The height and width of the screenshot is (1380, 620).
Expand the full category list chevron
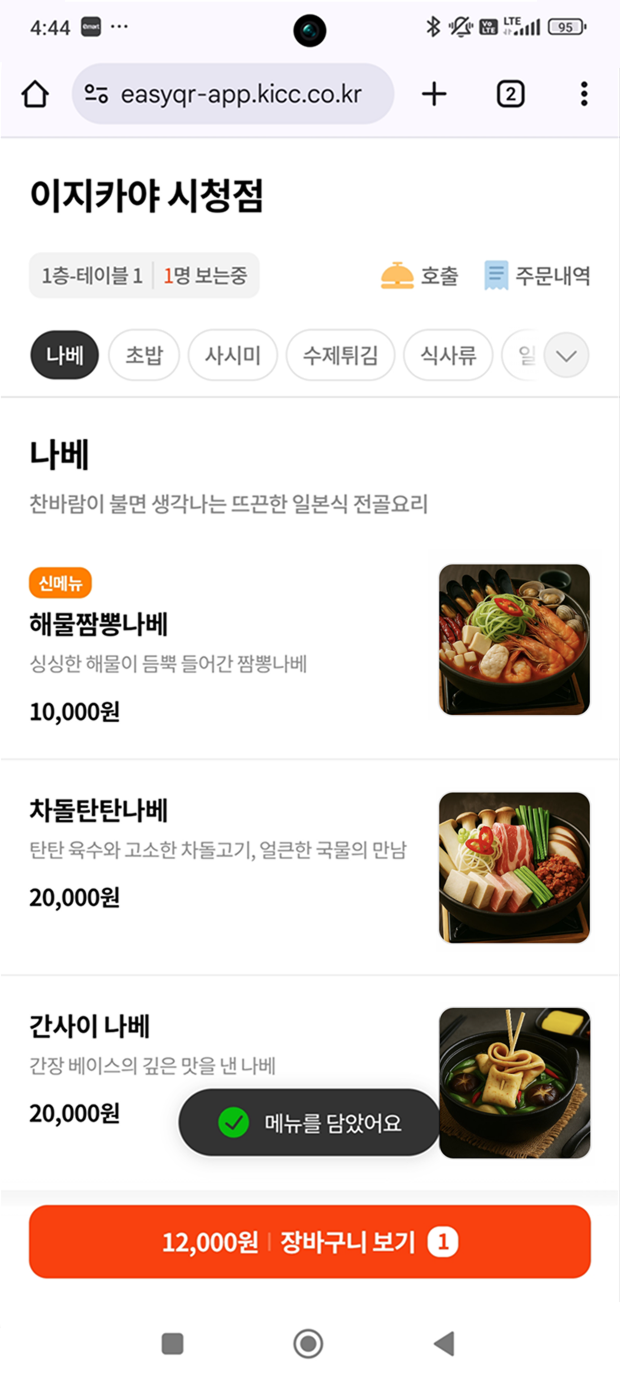coord(567,355)
